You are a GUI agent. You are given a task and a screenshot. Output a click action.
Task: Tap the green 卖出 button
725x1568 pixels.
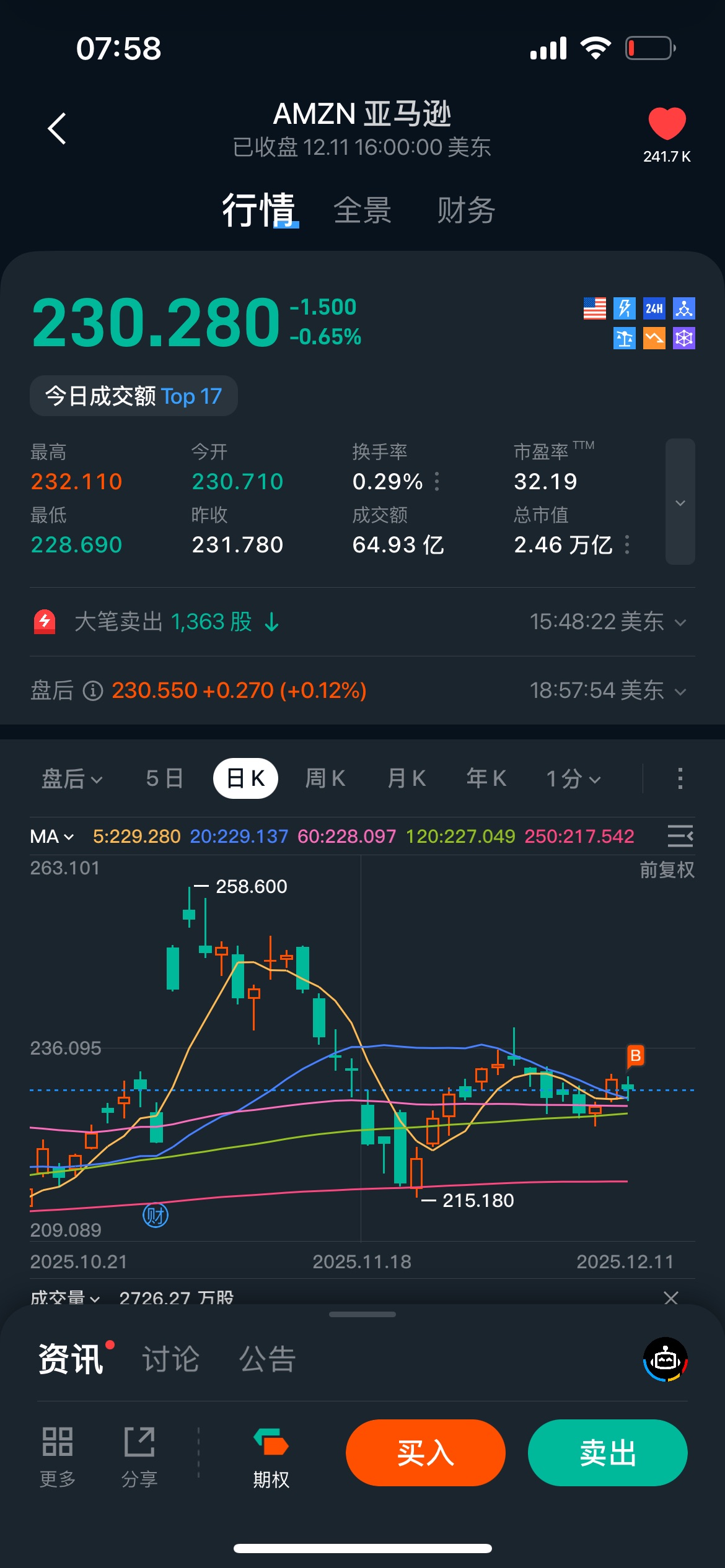coord(607,1453)
